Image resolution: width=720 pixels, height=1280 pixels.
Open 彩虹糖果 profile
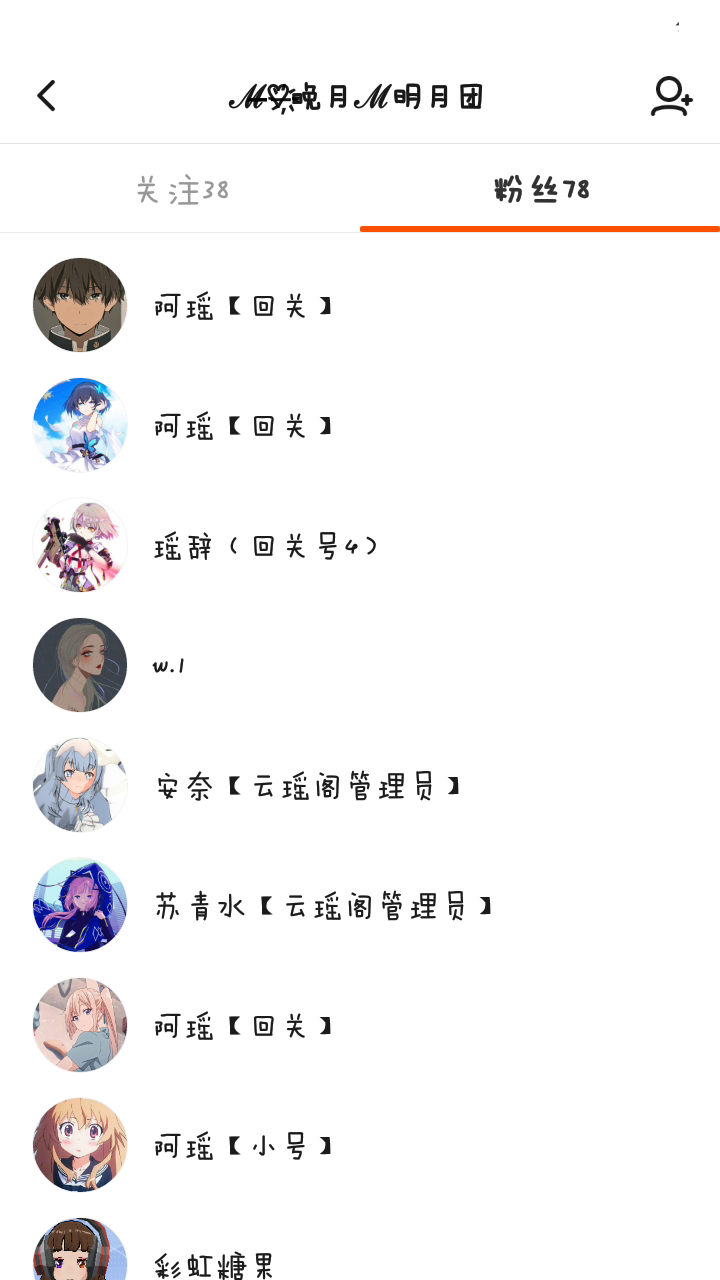point(214,1264)
